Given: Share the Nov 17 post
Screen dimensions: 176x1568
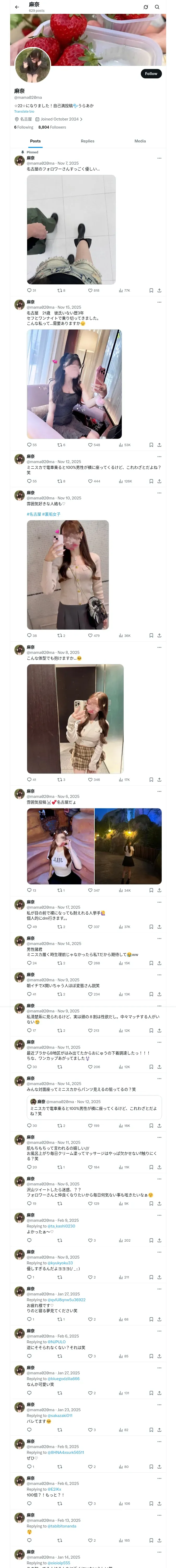Looking at the screenshot, I should (x=159, y=927).
